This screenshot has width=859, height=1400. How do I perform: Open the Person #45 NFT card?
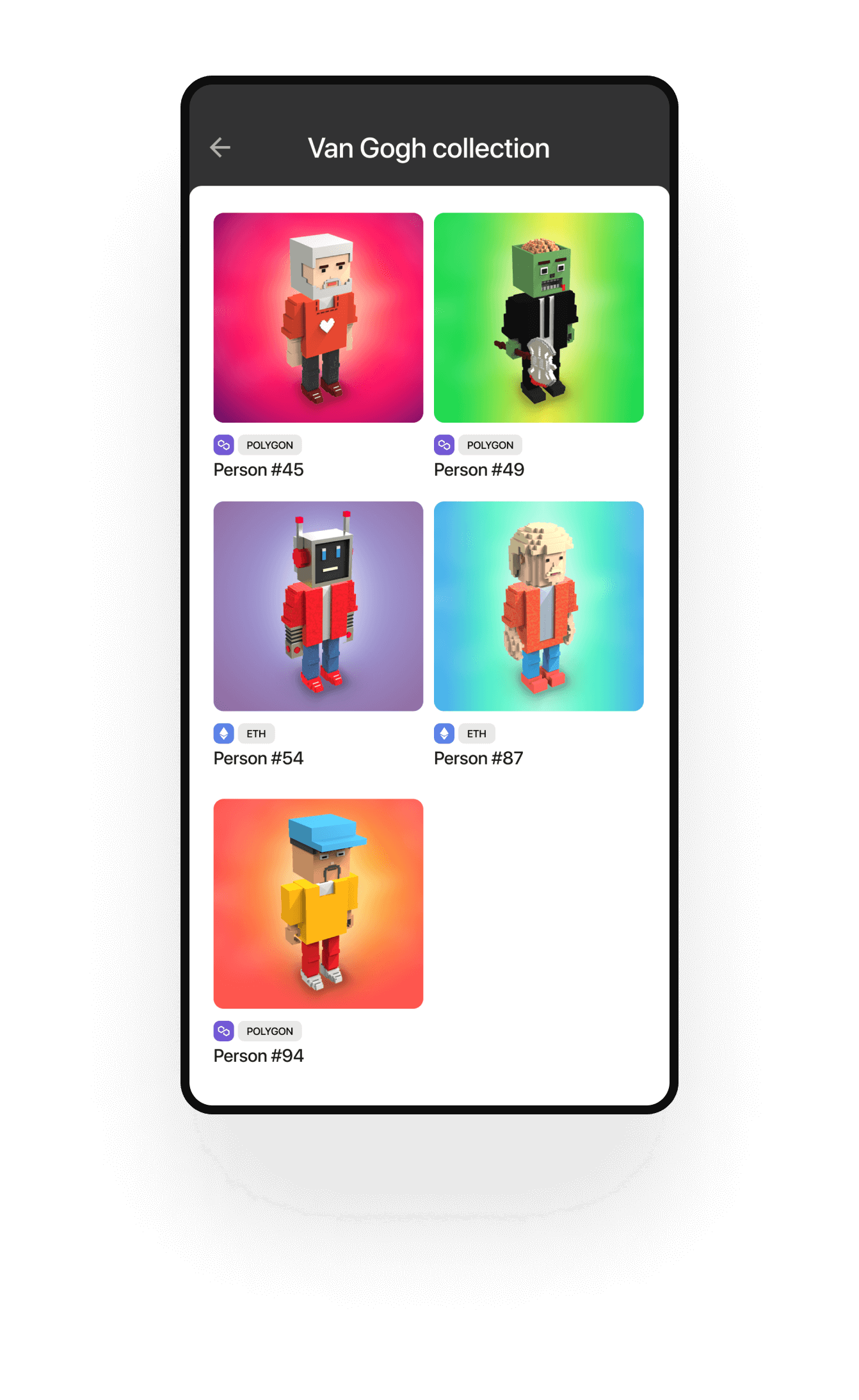coord(318,318)
